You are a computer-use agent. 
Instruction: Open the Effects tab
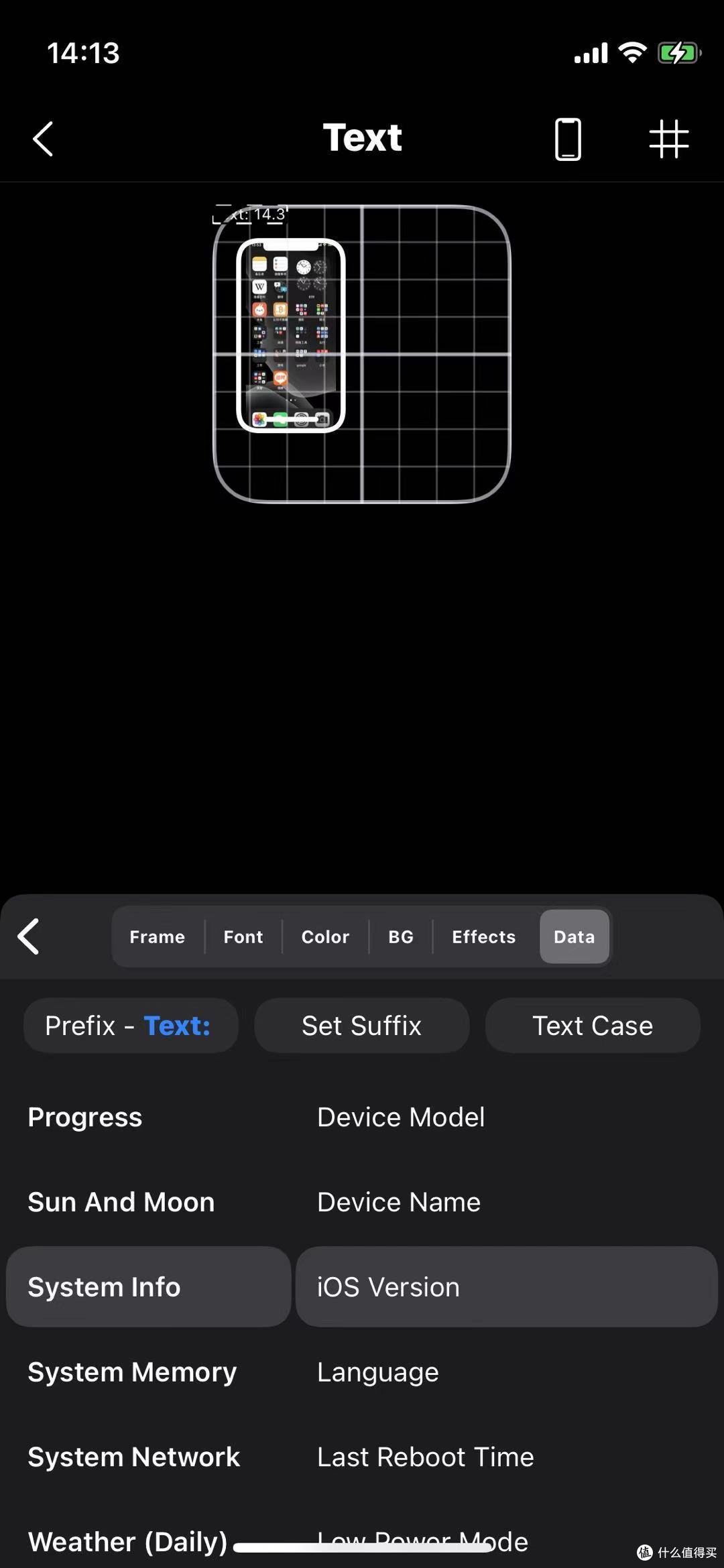coord(483,937)
